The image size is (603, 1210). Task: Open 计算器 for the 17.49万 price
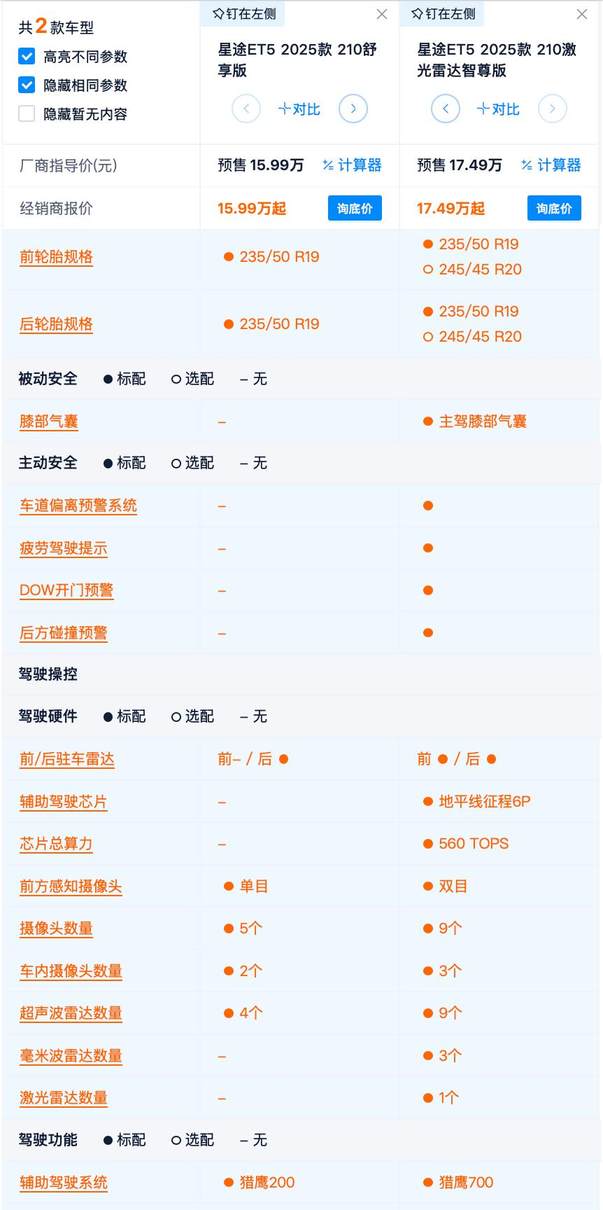551,165
